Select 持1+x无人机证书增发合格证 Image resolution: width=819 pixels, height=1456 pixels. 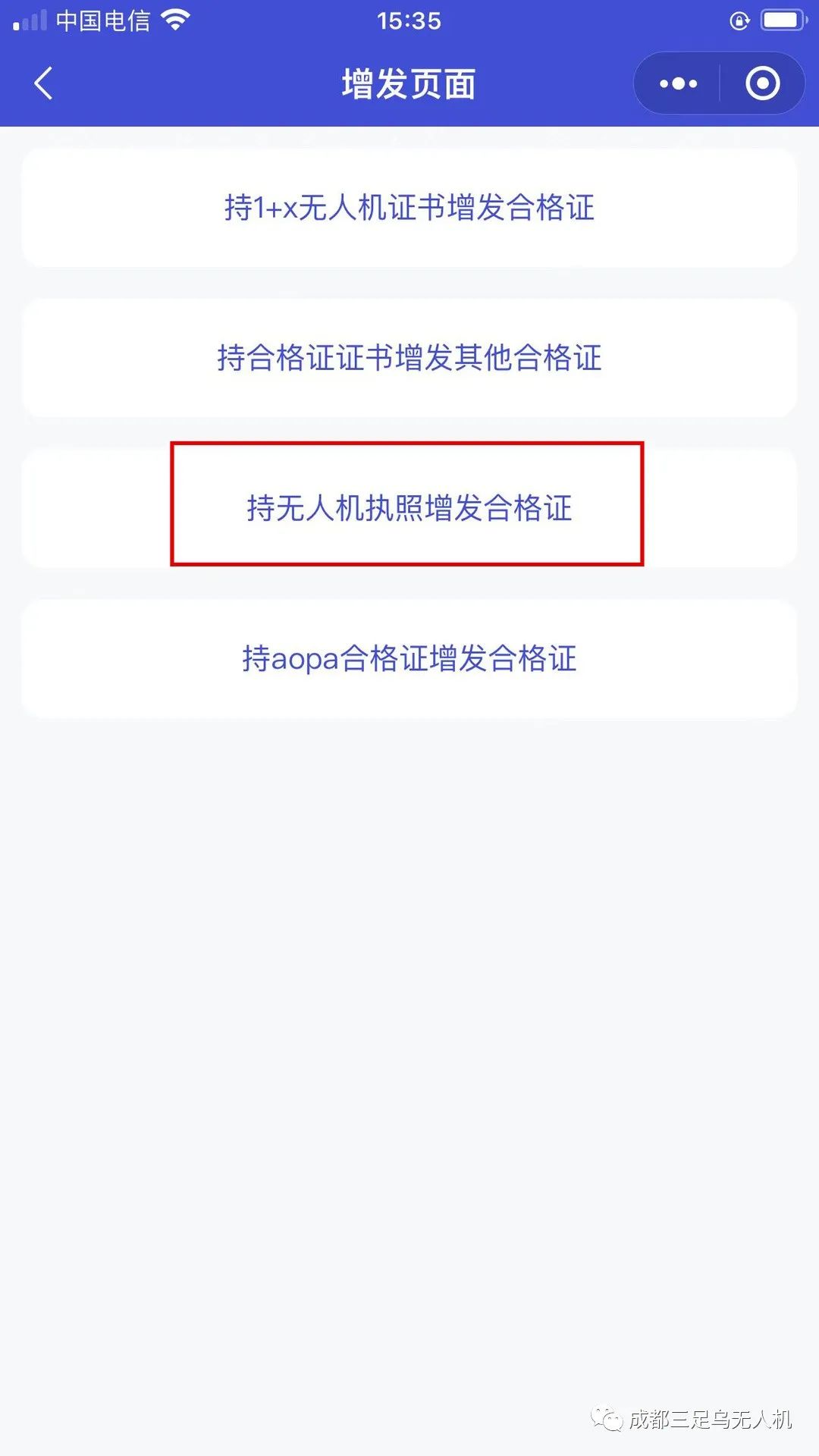click(409, 208)
